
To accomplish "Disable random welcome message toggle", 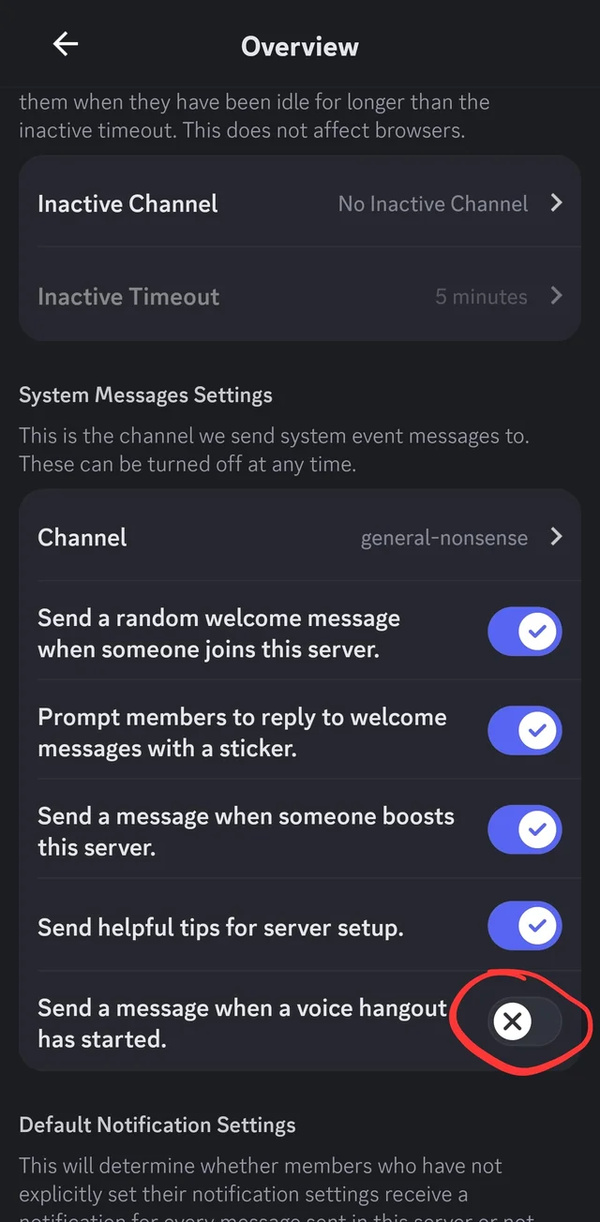I will (525, 633).
